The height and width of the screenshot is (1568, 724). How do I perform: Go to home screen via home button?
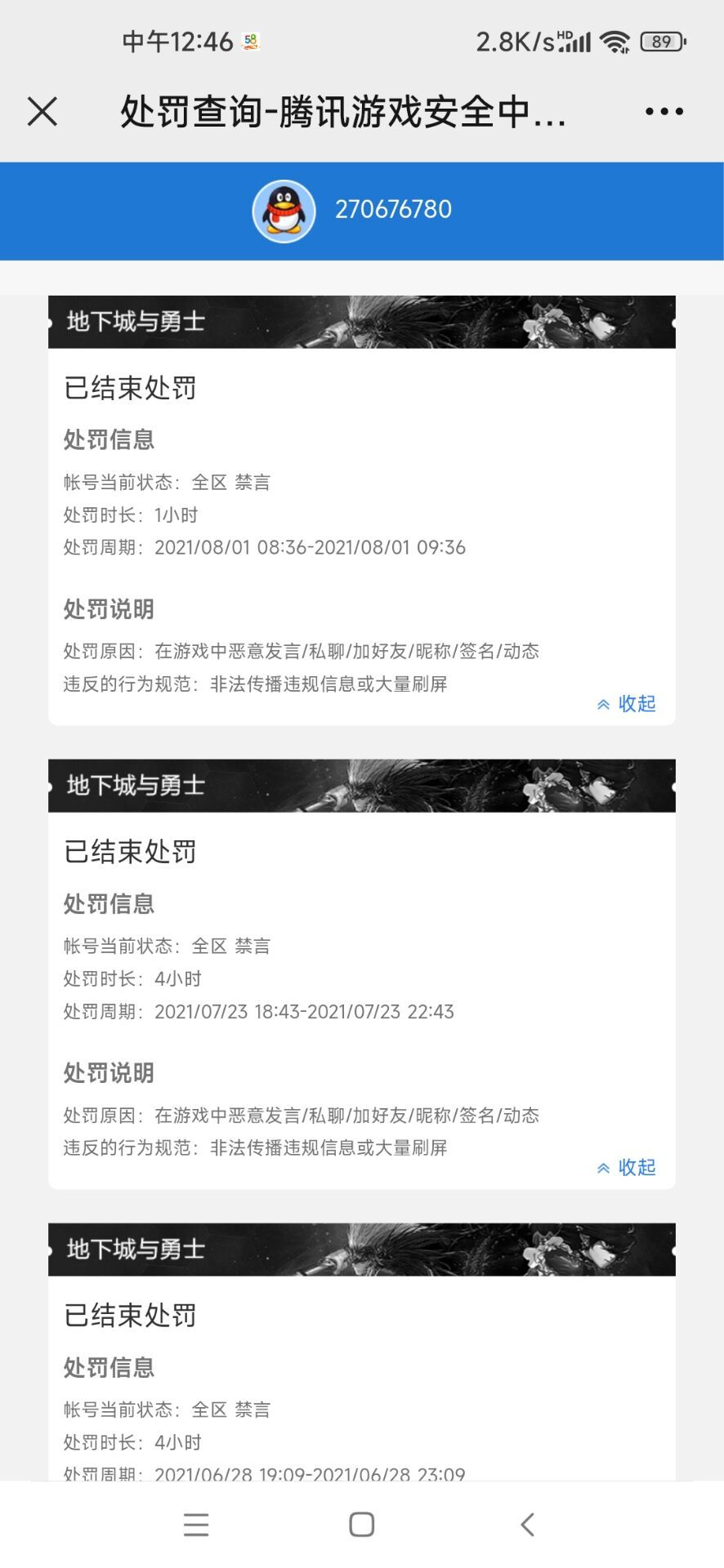(x=362, y=1525)
